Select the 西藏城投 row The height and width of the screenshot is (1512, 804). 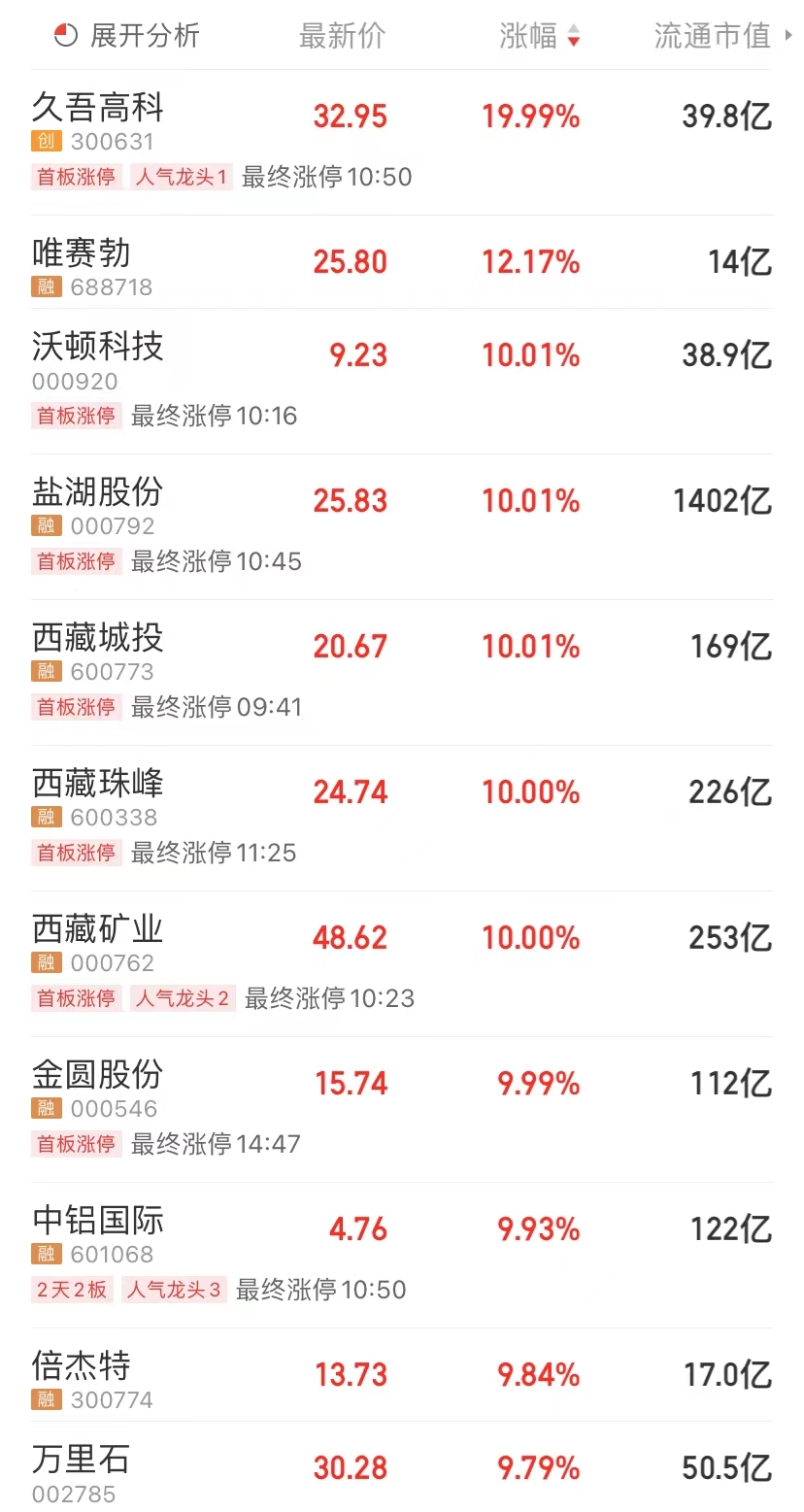click(98, 638)
